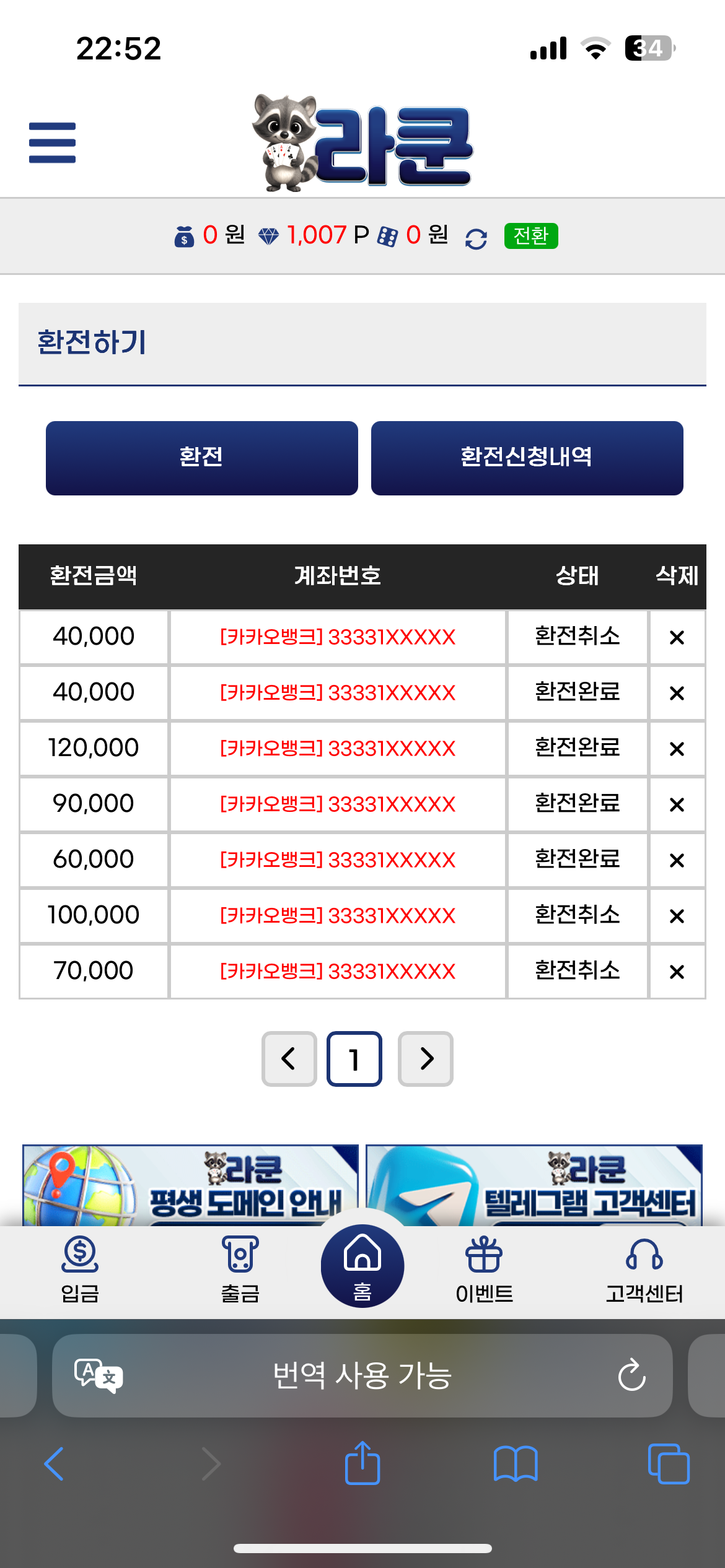Delete the 90,000 withdrawal record
725x1568 pixels.
(x=677, y=804)
